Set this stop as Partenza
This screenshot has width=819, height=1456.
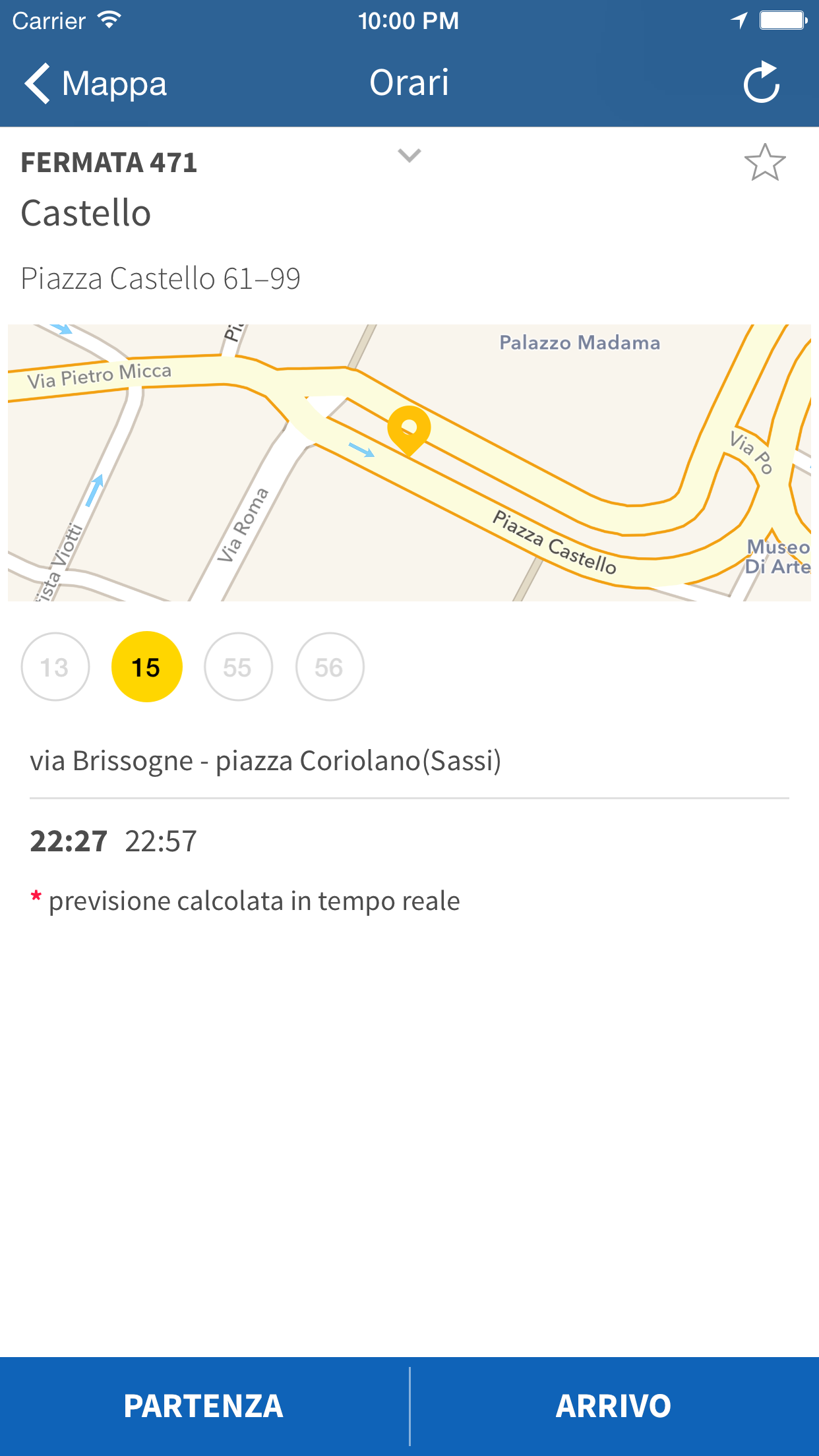point(204,1406)
